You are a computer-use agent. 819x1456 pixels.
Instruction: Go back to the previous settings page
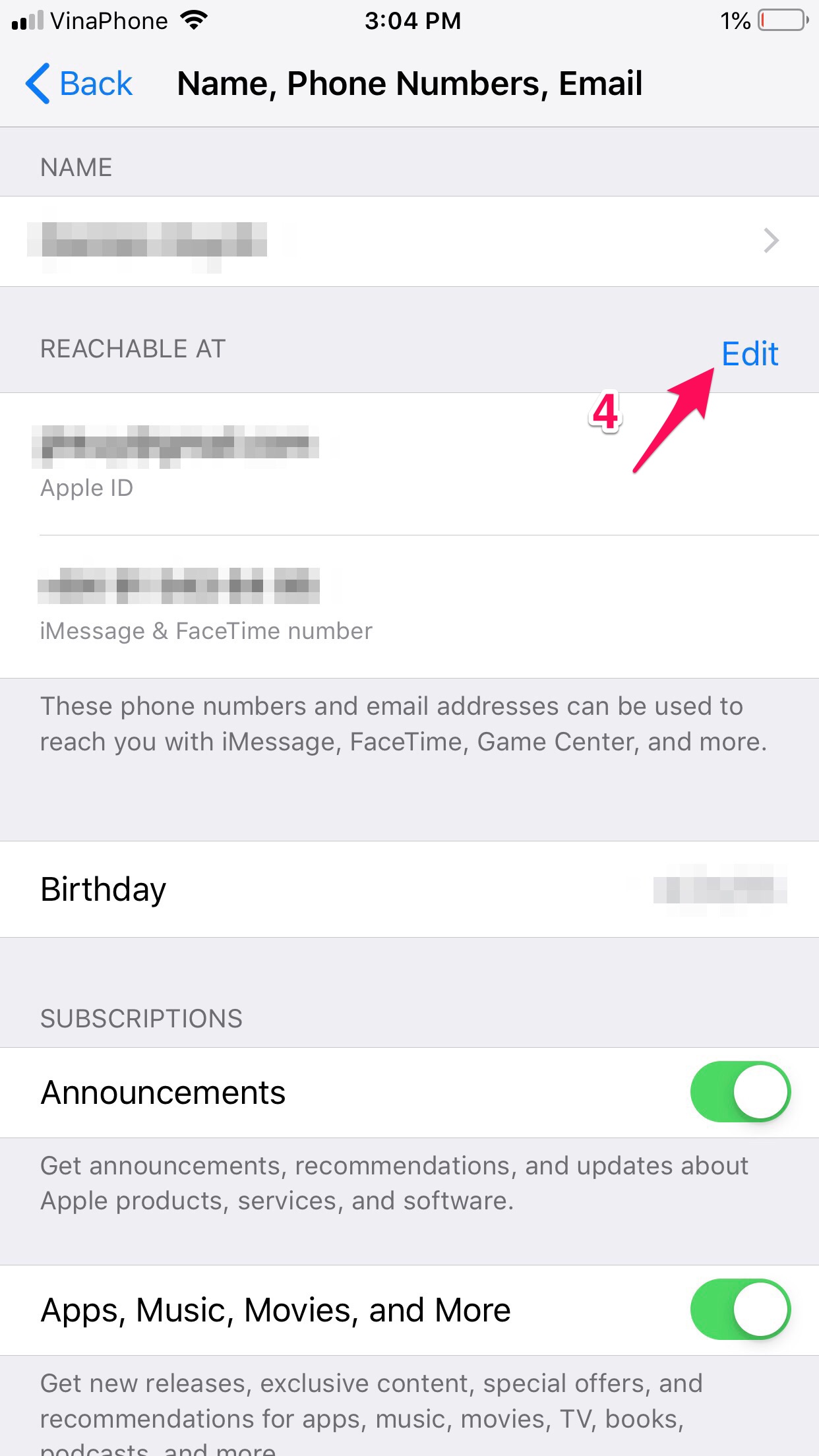click(79, 84)
